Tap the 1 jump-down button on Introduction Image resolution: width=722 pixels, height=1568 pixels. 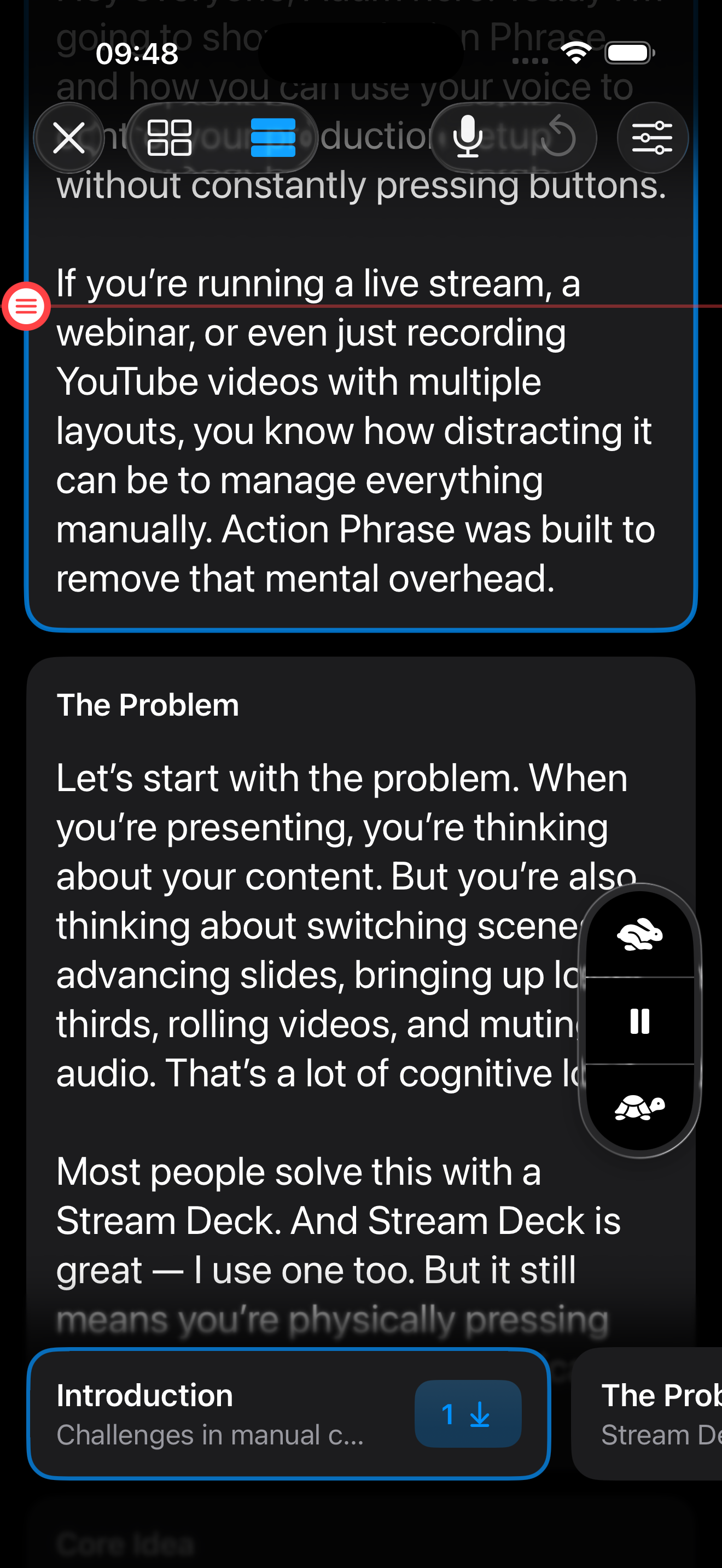[467, 1413]
